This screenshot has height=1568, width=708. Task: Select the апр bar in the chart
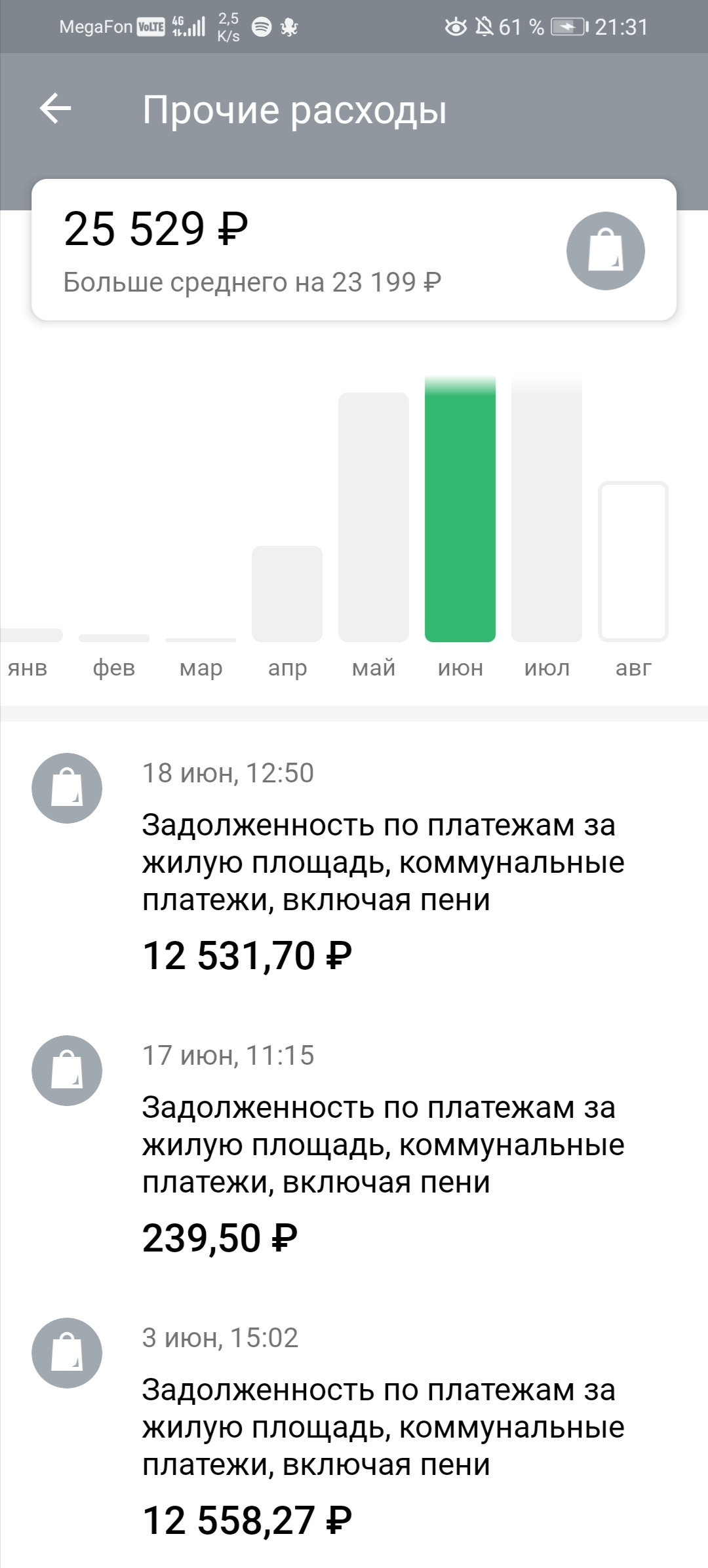tap(287, 594)
